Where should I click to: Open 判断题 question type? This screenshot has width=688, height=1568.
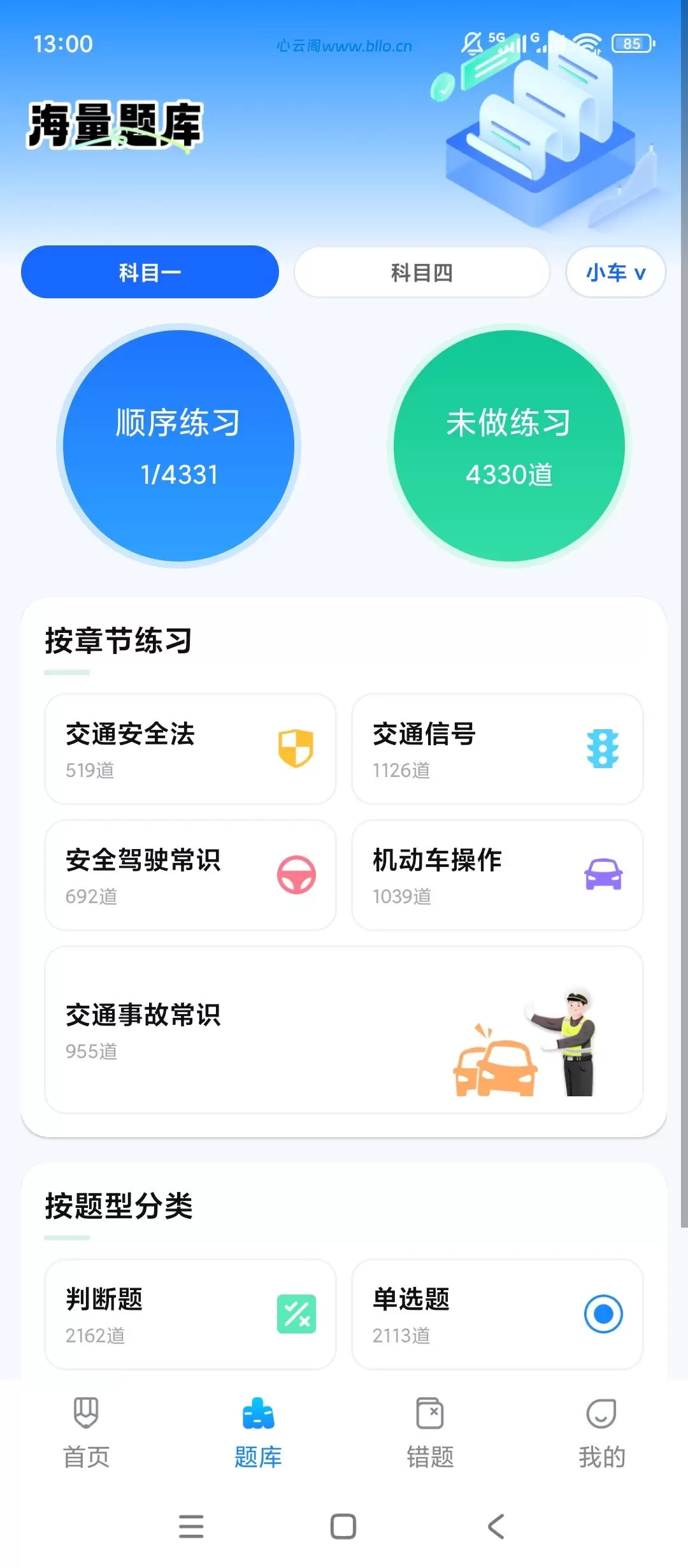190,1314
